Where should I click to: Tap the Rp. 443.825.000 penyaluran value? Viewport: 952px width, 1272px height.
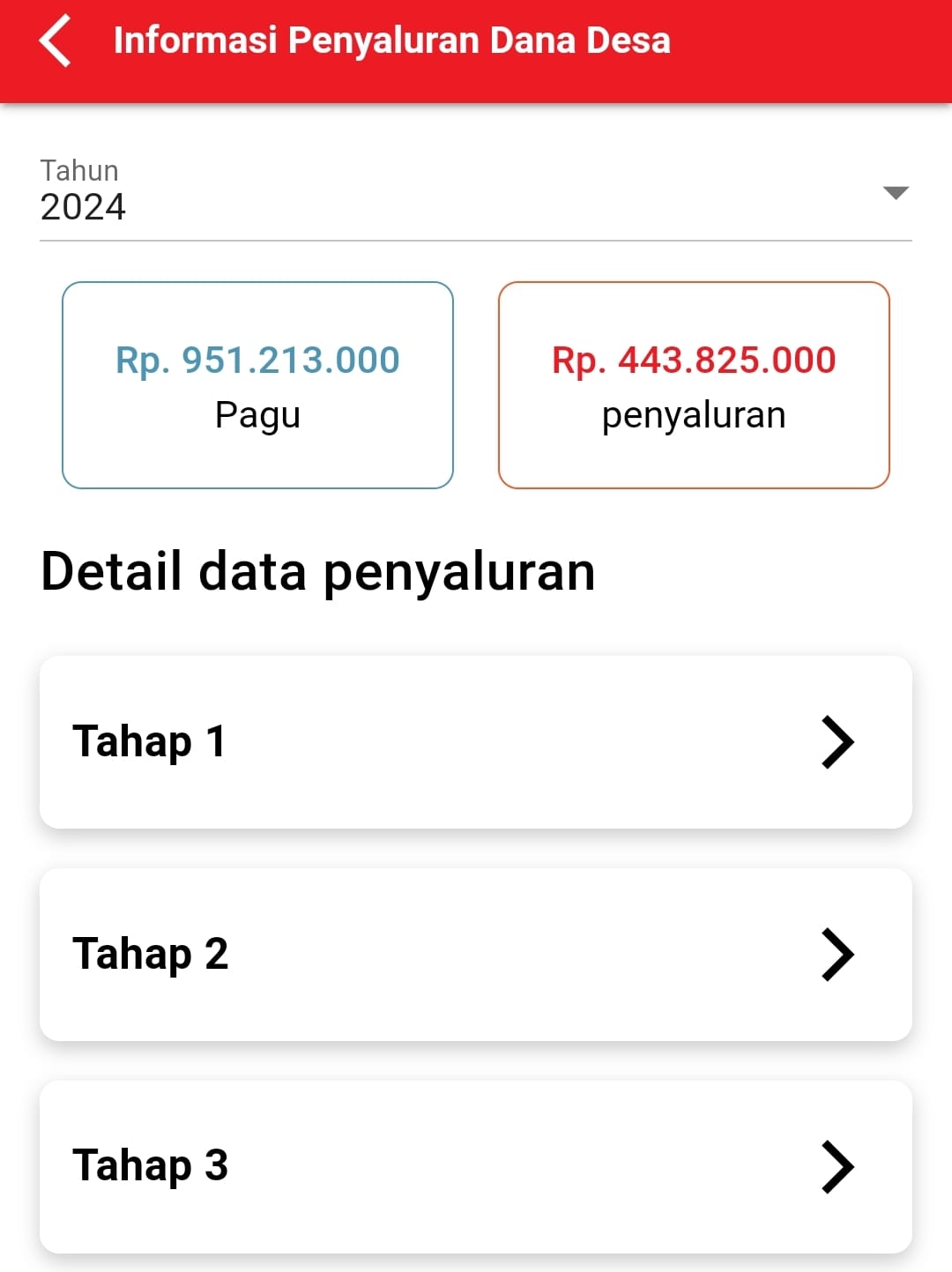(x=694, y=360)
